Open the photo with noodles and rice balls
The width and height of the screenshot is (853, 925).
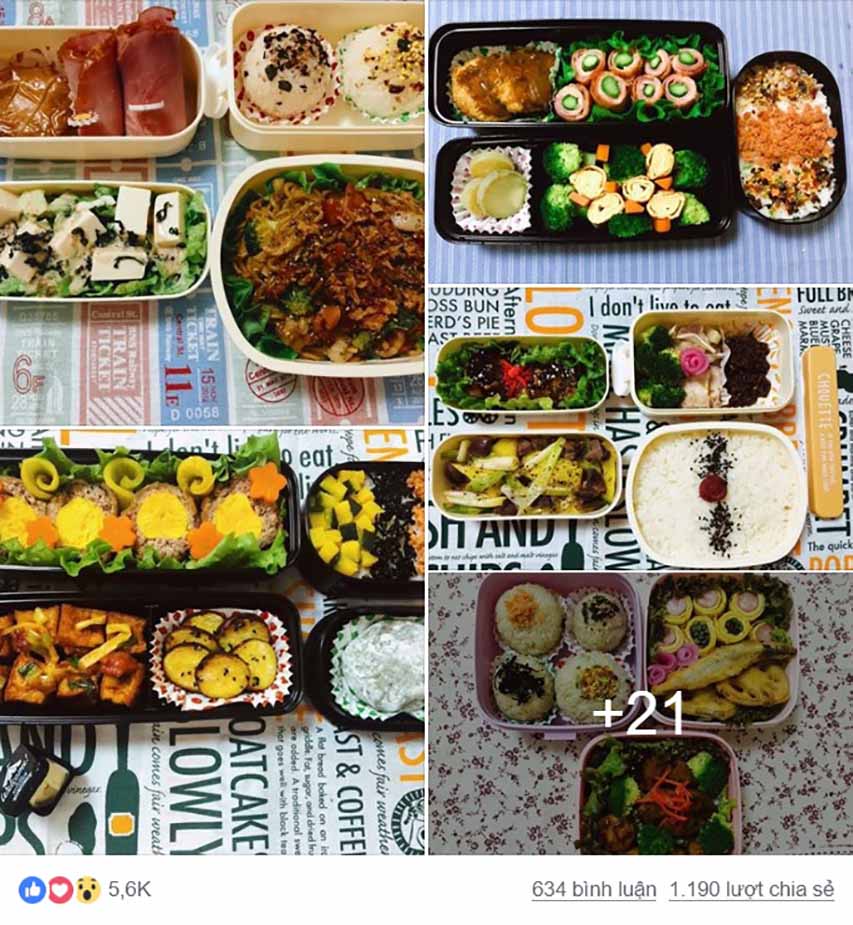coord(212,212)
